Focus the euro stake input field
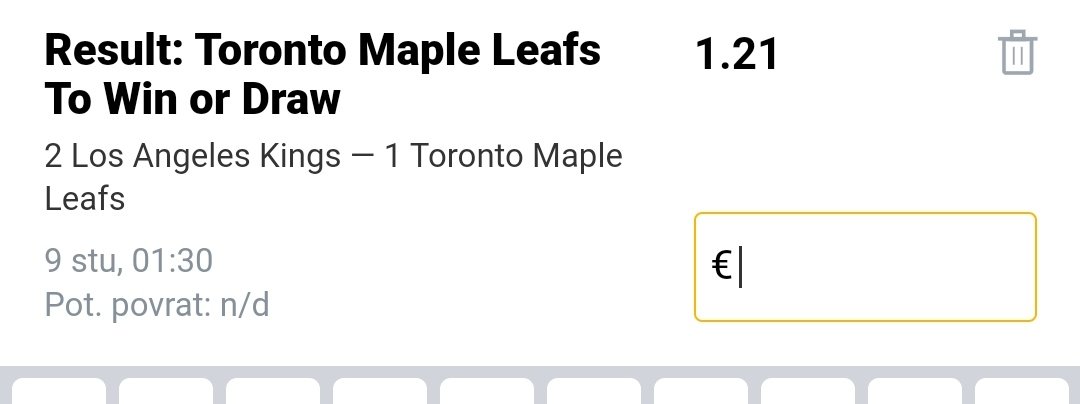1080x404 pixels. click(865, 267)
